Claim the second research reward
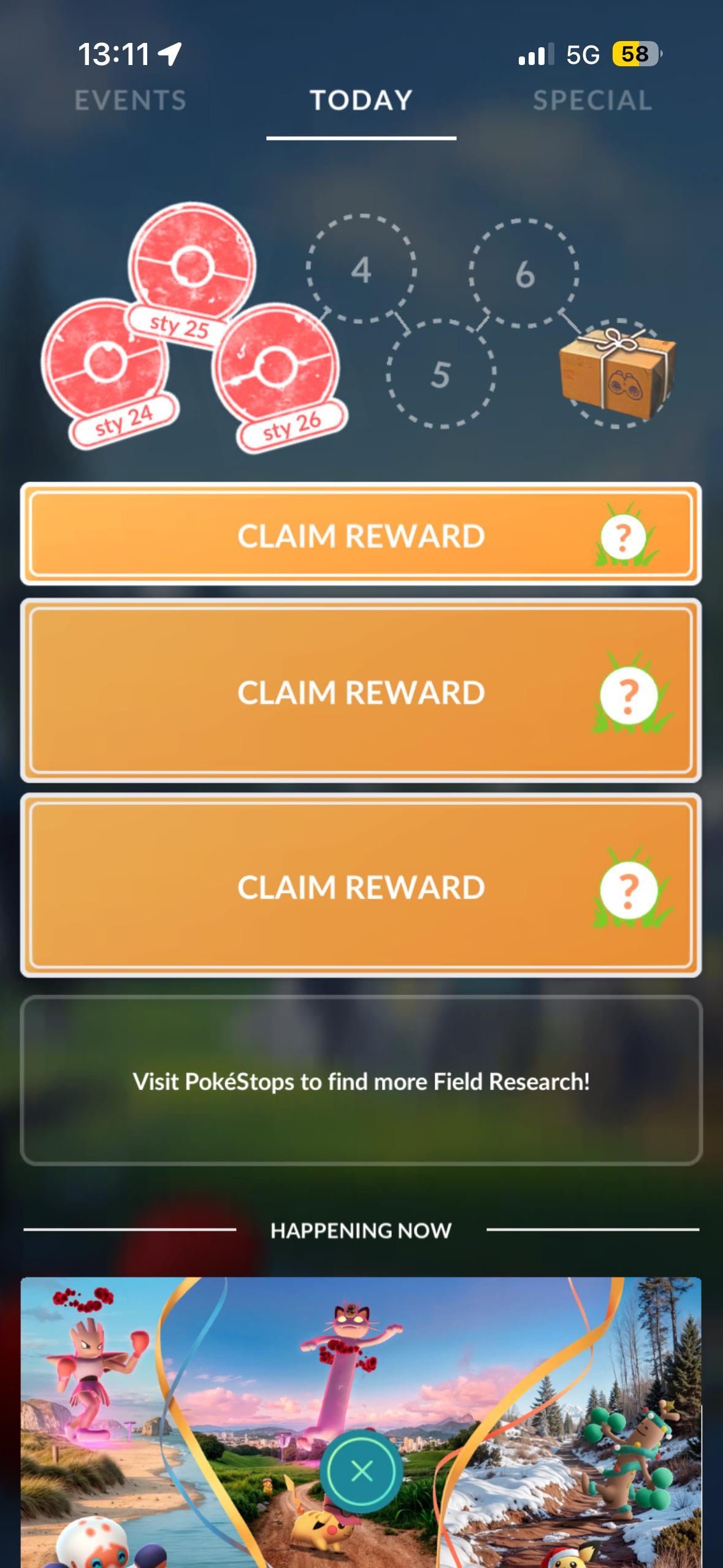This screenshot has width=723, height=1568. (x=361, y=691)
